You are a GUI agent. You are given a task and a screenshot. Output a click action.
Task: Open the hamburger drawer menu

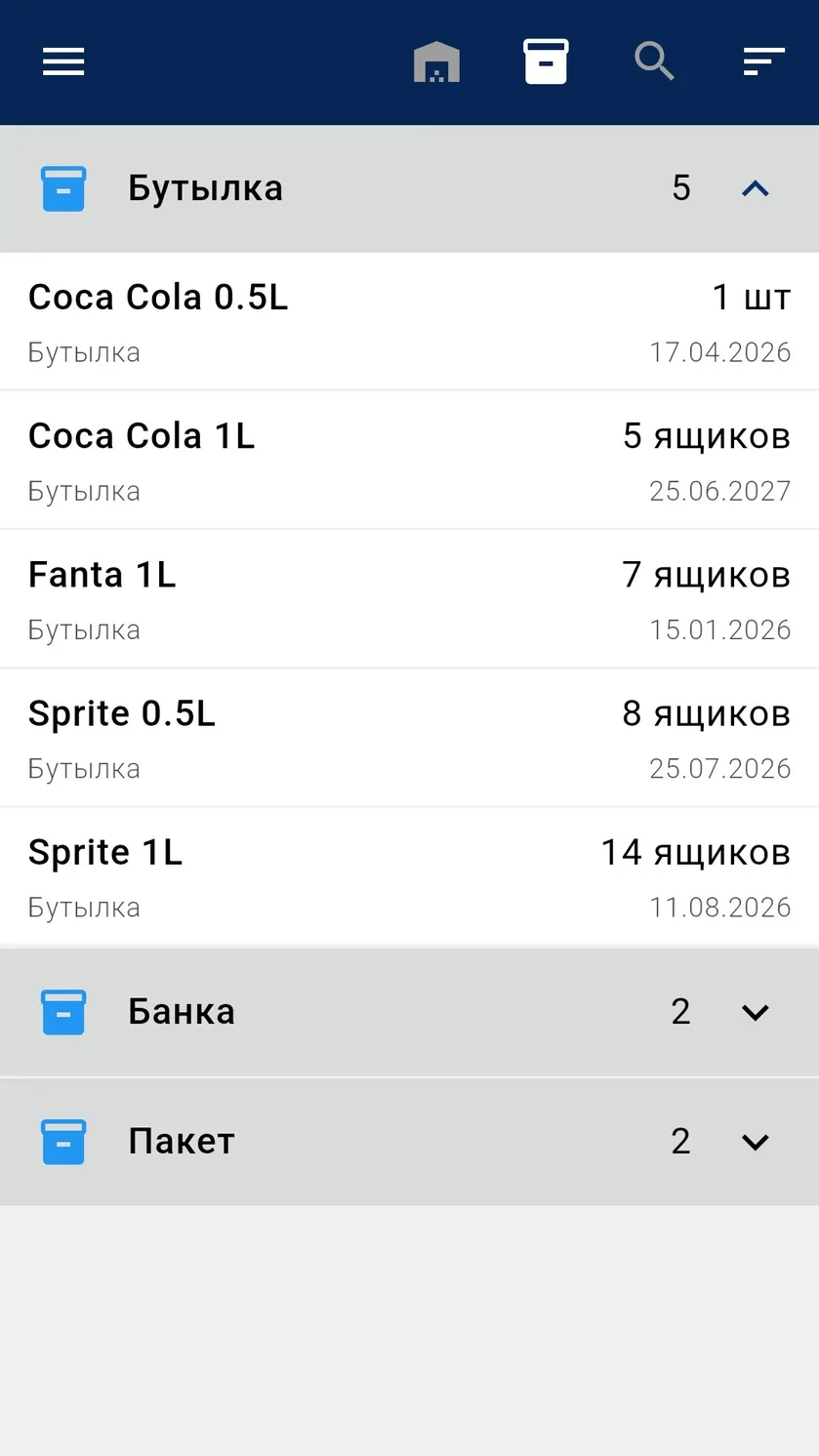tap(63, 62)
